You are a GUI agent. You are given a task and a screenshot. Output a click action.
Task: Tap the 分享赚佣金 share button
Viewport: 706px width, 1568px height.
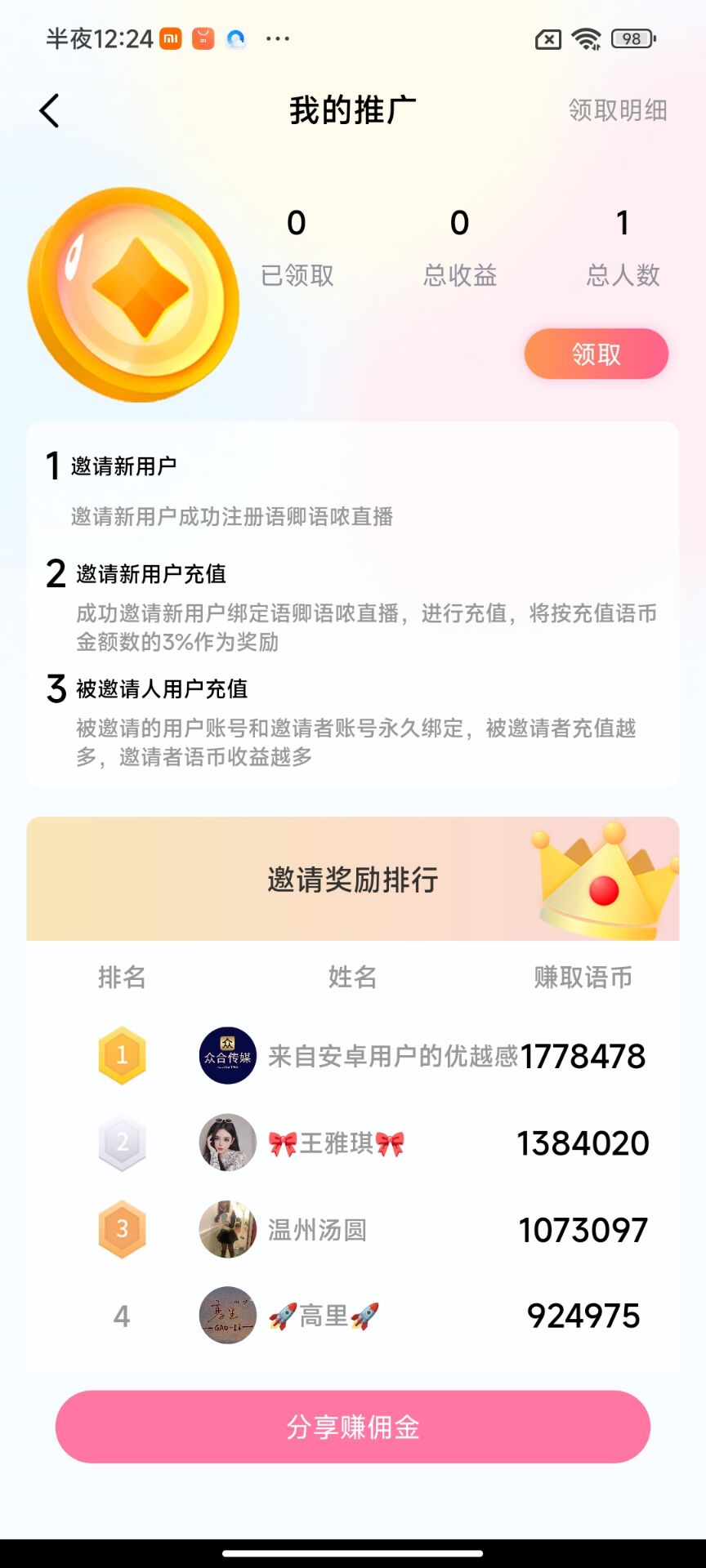353,1426
